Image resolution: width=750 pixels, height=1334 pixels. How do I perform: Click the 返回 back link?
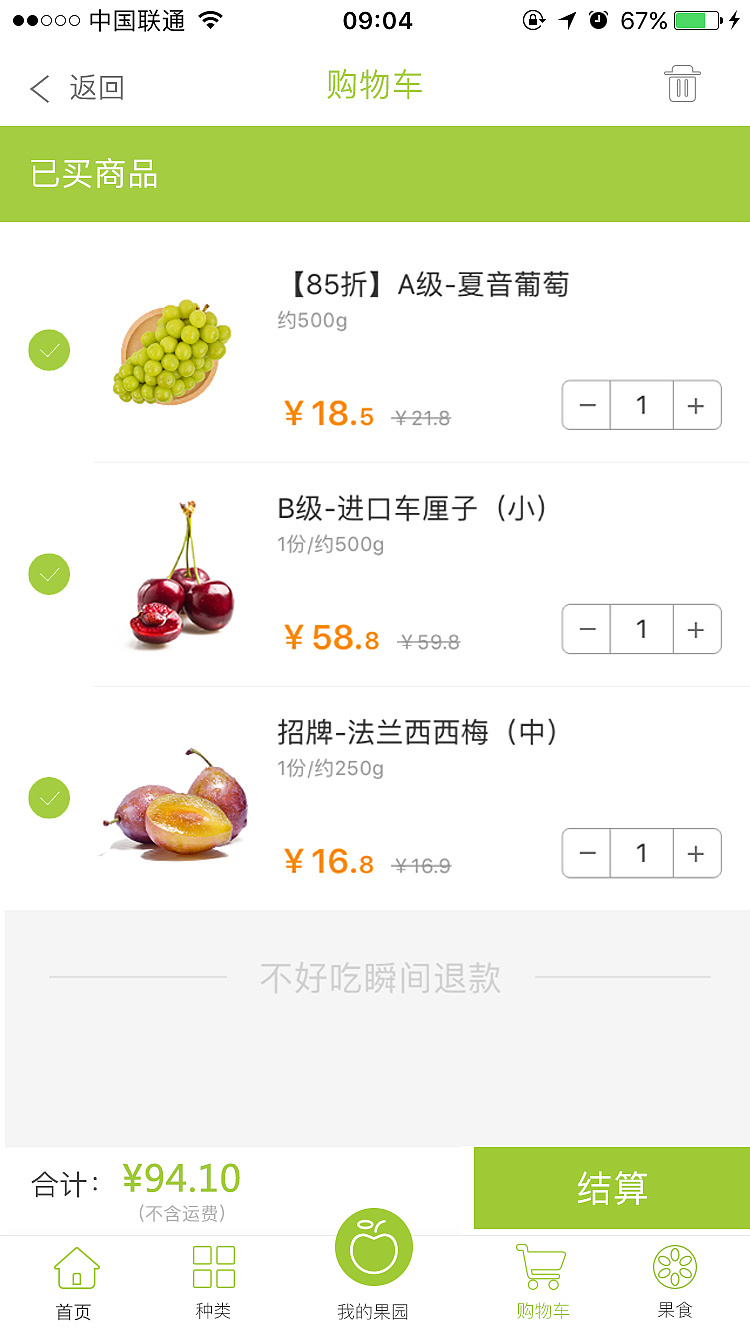[x=95, y=88]
